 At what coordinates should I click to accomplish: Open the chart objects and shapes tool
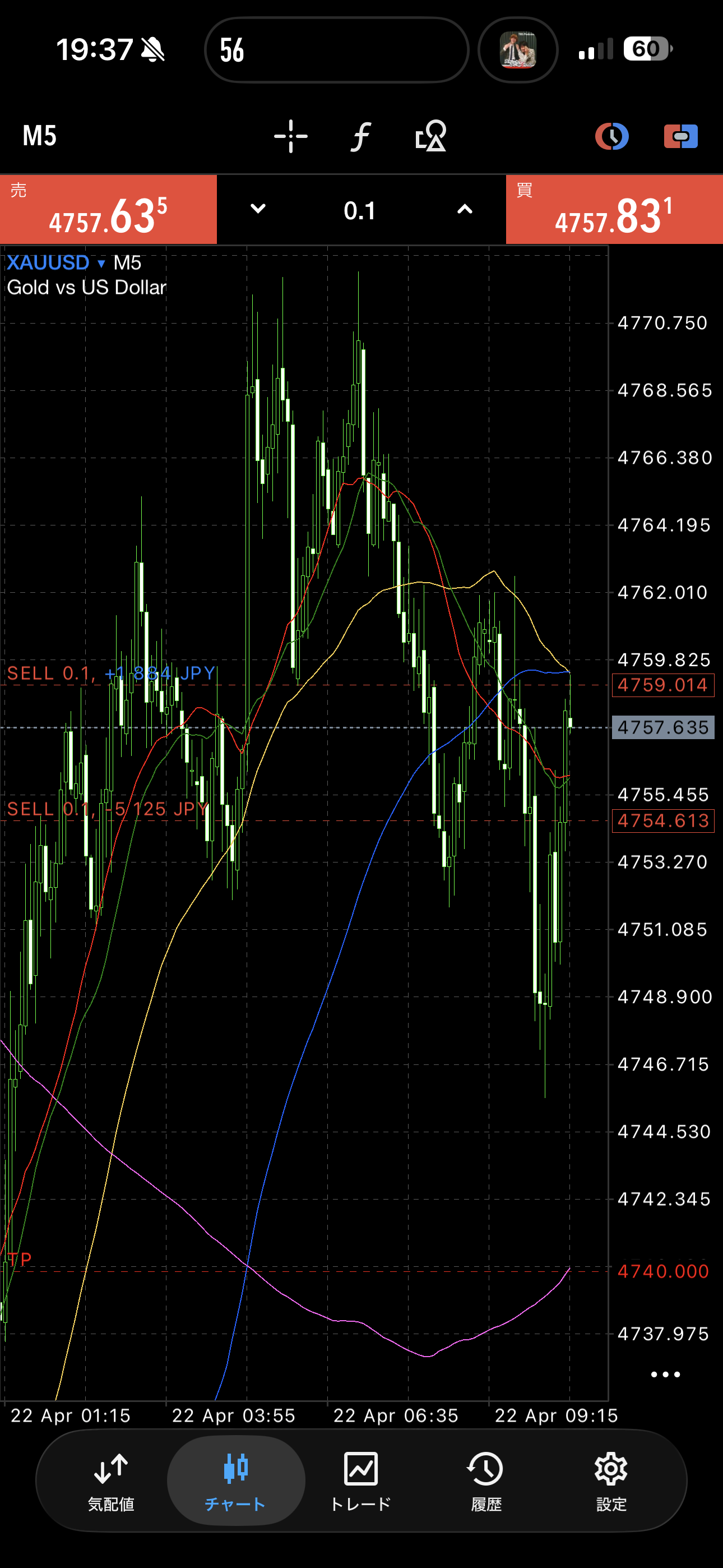[x=431, y=136]
